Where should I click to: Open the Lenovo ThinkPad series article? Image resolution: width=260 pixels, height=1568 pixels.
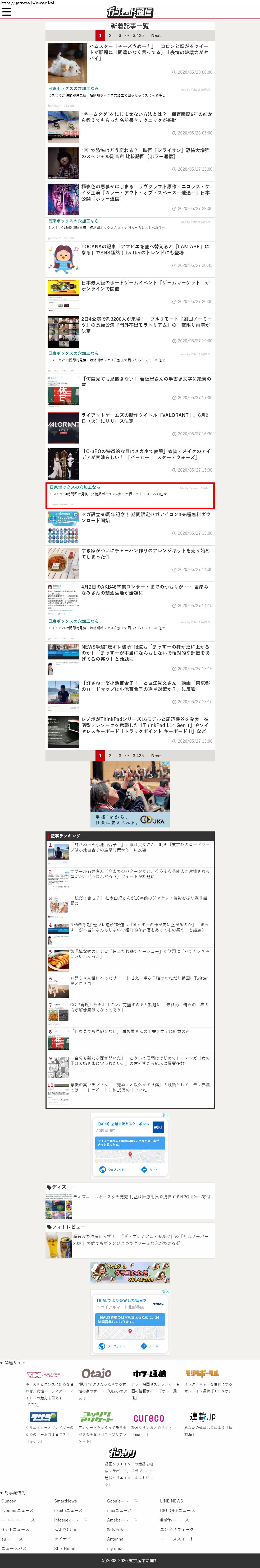click(x=146, y=725)
